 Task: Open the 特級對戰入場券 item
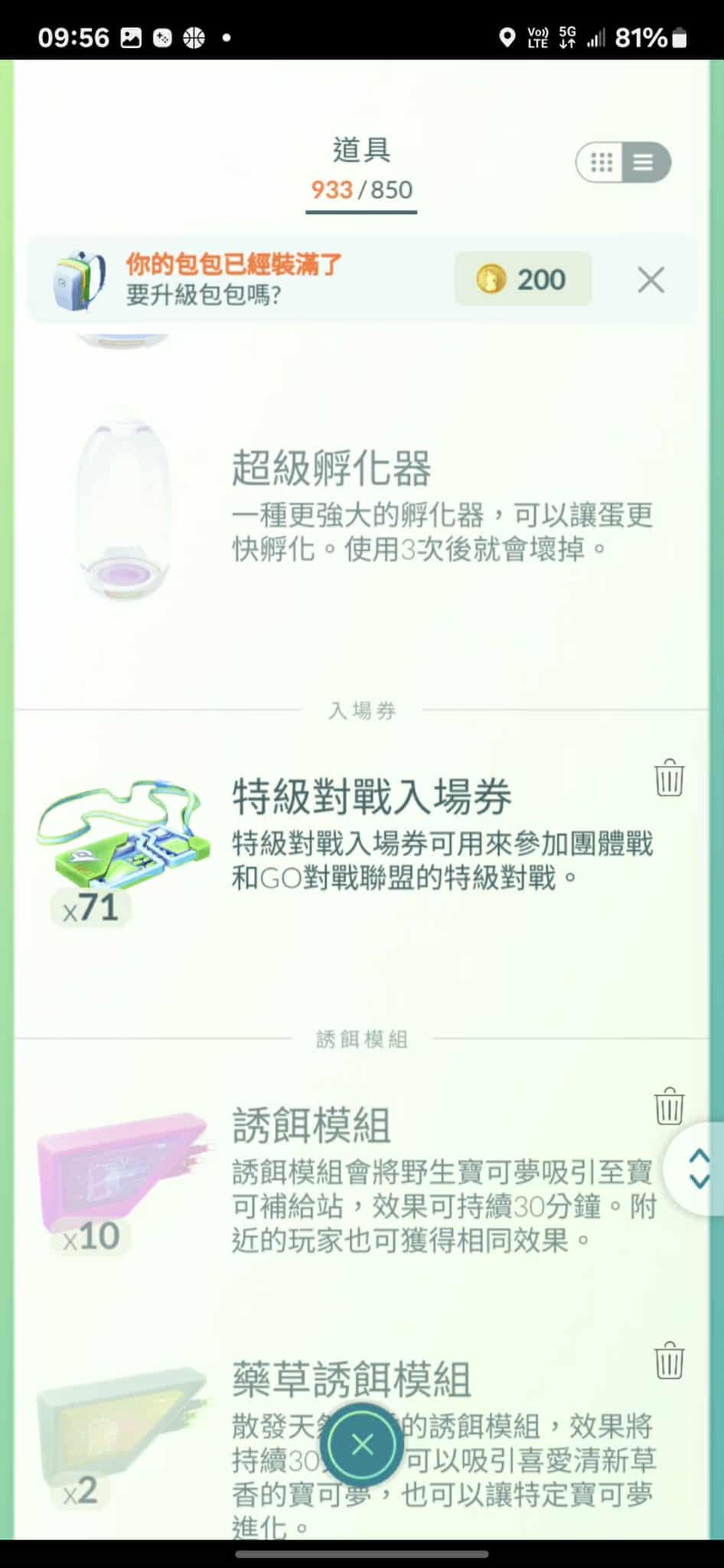pos(362,837)
